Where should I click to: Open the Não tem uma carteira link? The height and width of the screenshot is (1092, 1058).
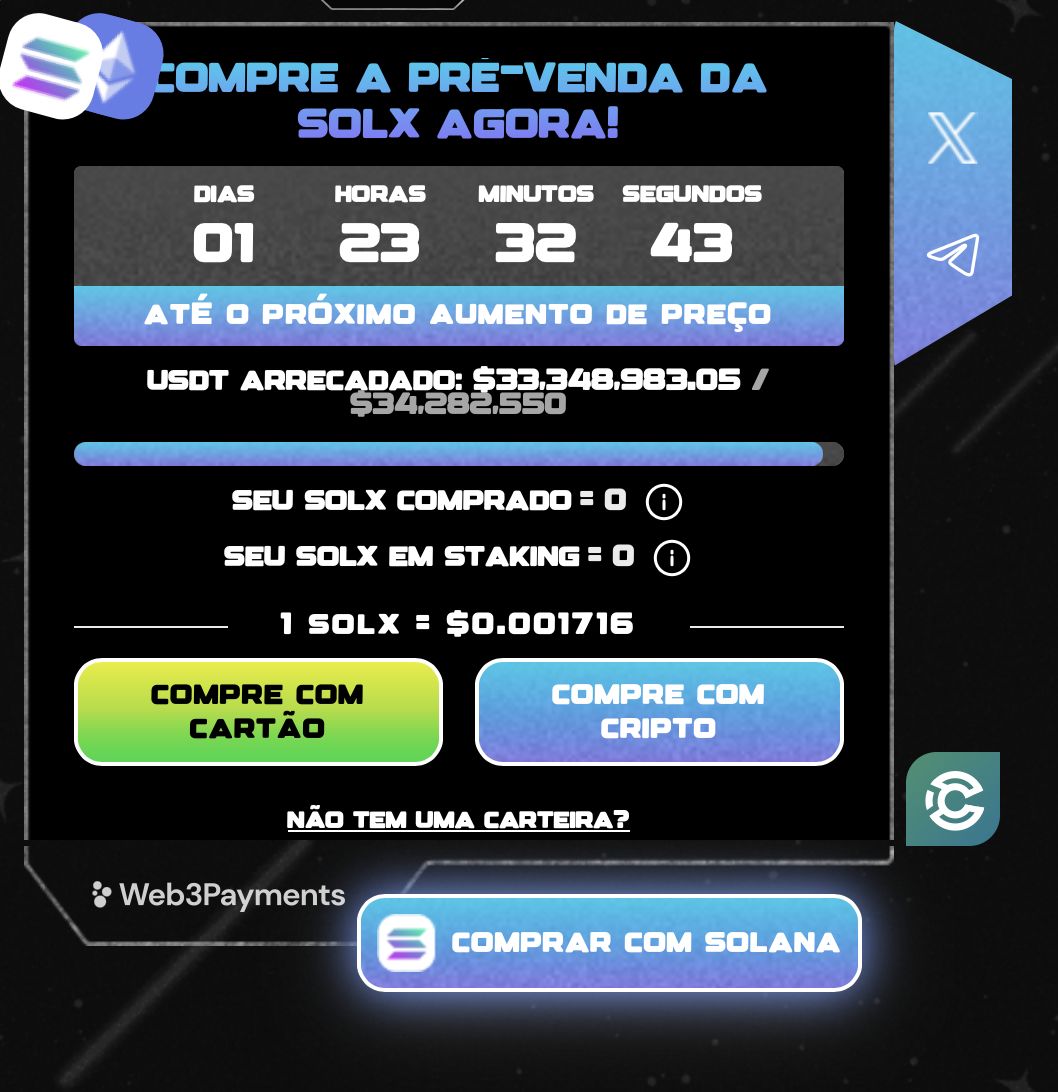(458, 820)
